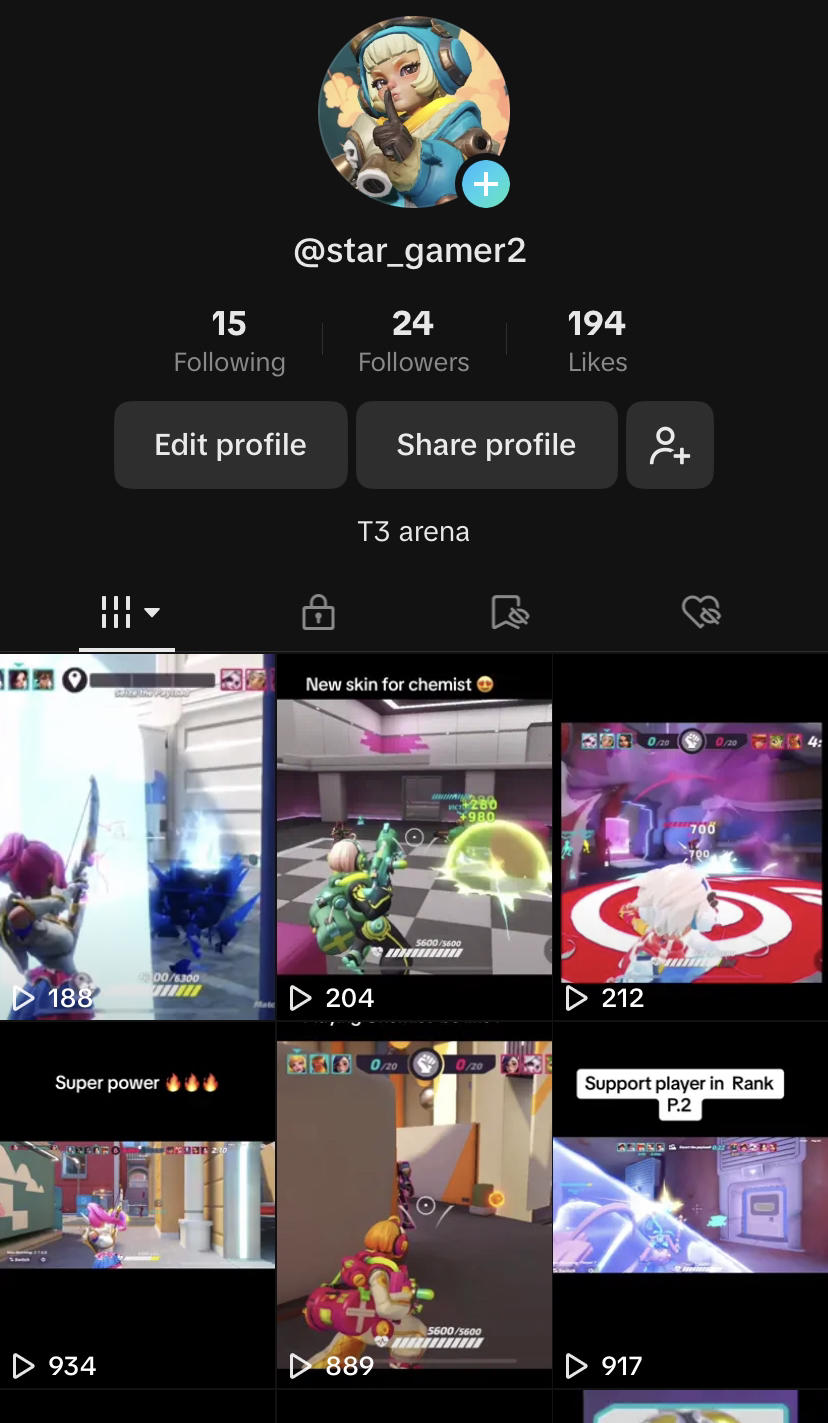This screenshot has width=828, height=1423.
Task: Play Support player in Rank P.2 video
Action: coord(690,1204)
